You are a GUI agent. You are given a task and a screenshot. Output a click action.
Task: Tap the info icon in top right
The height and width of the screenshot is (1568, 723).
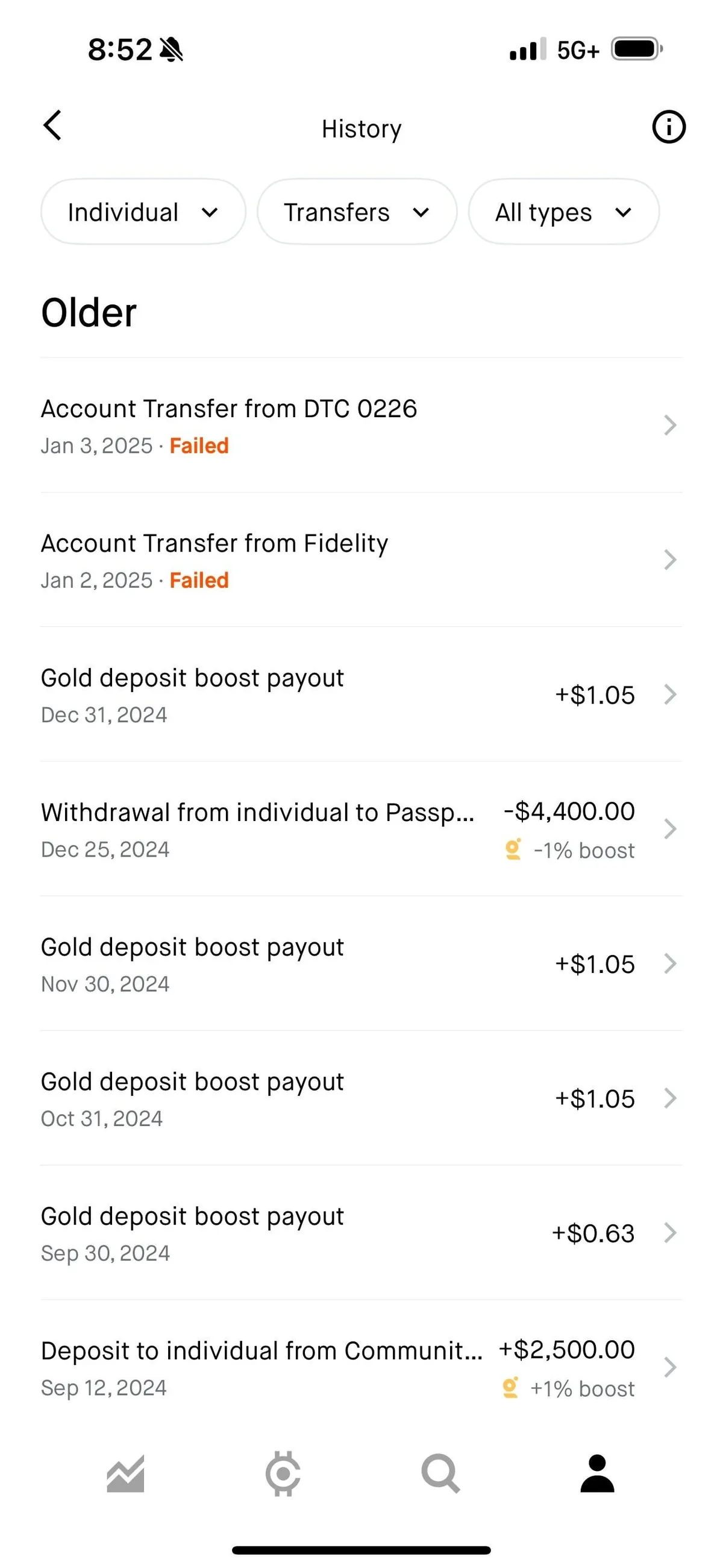[x=668, y=127]
